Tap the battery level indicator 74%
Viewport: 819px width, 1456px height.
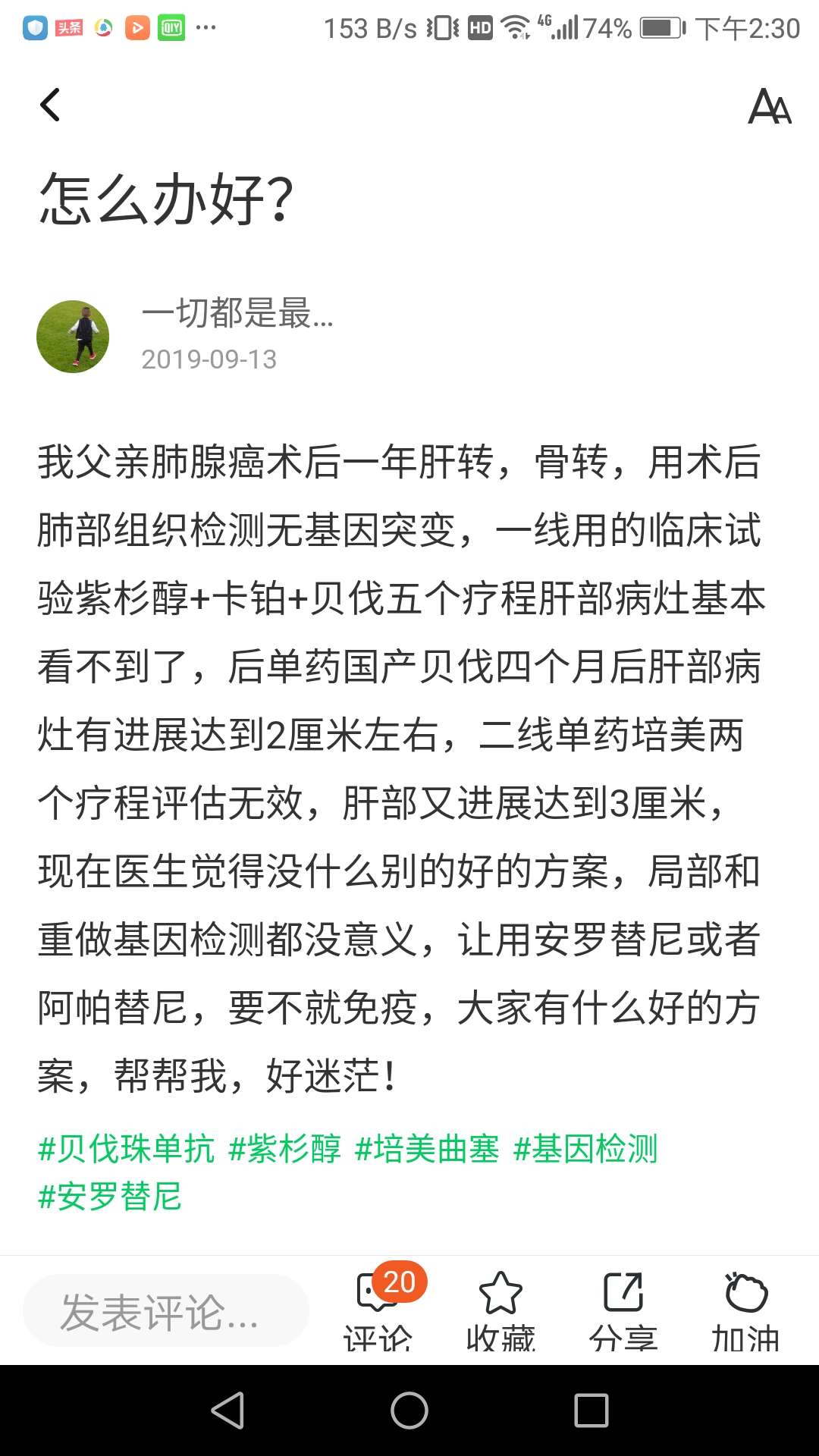(607, 27)
